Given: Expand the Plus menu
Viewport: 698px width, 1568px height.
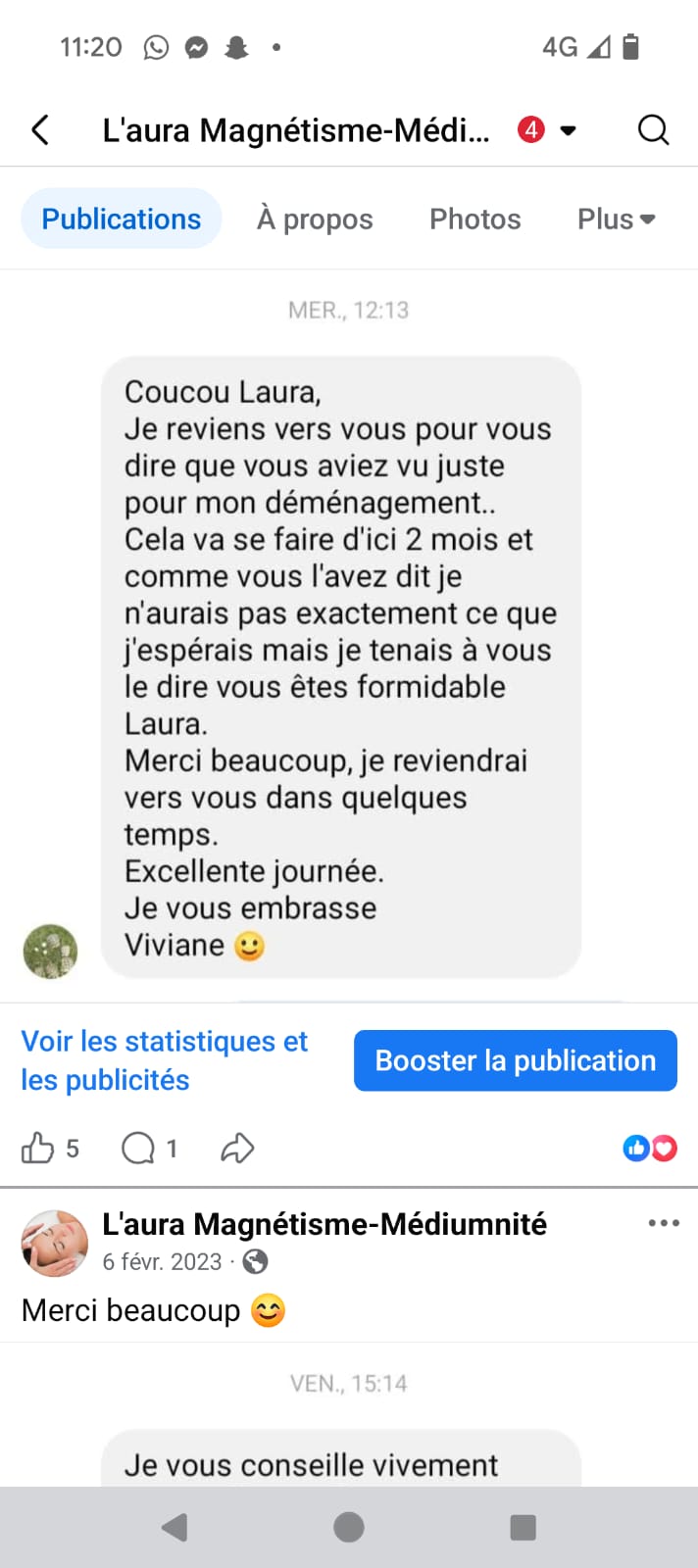Looking at the screenshot, I should pos(616,219).
